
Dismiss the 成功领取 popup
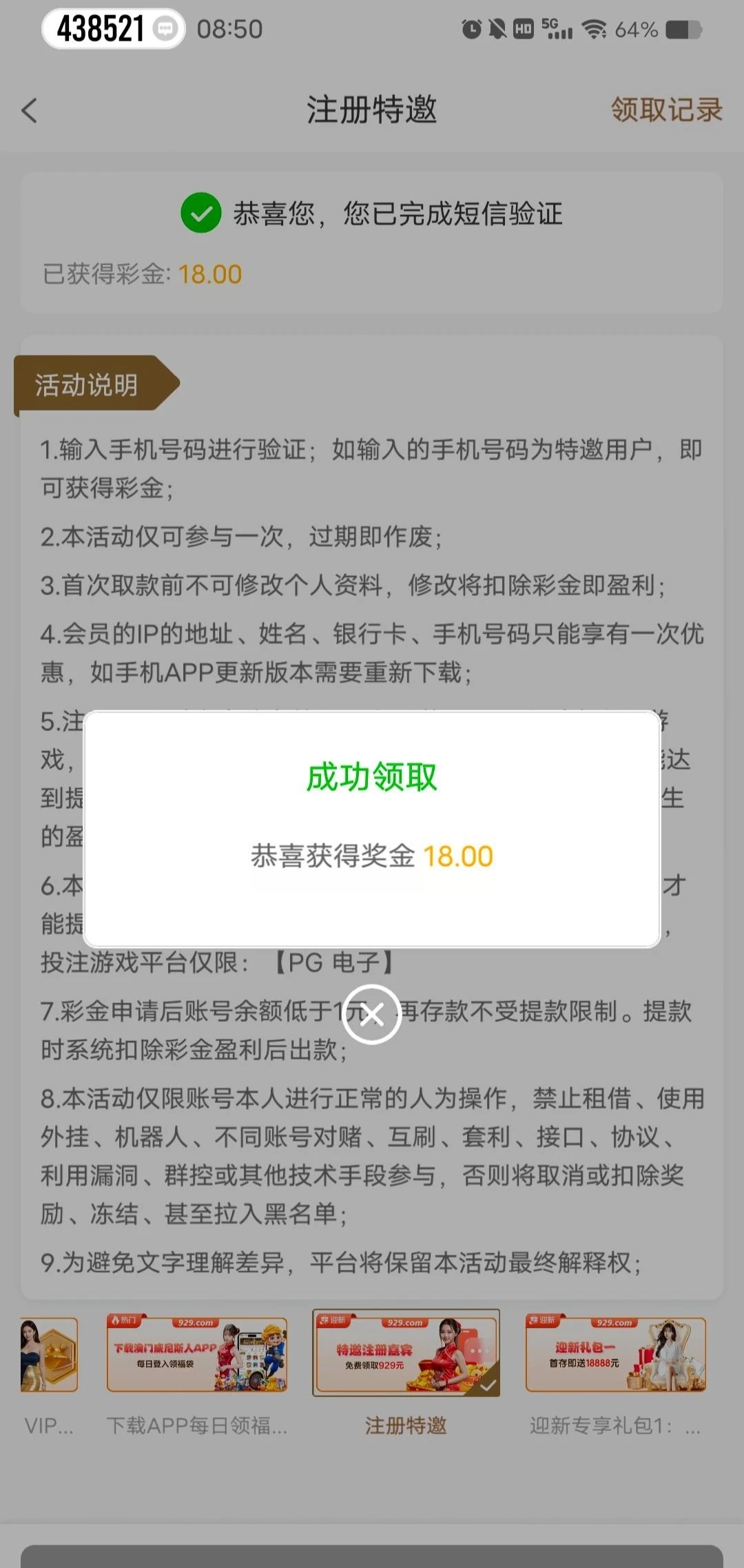372,1015
